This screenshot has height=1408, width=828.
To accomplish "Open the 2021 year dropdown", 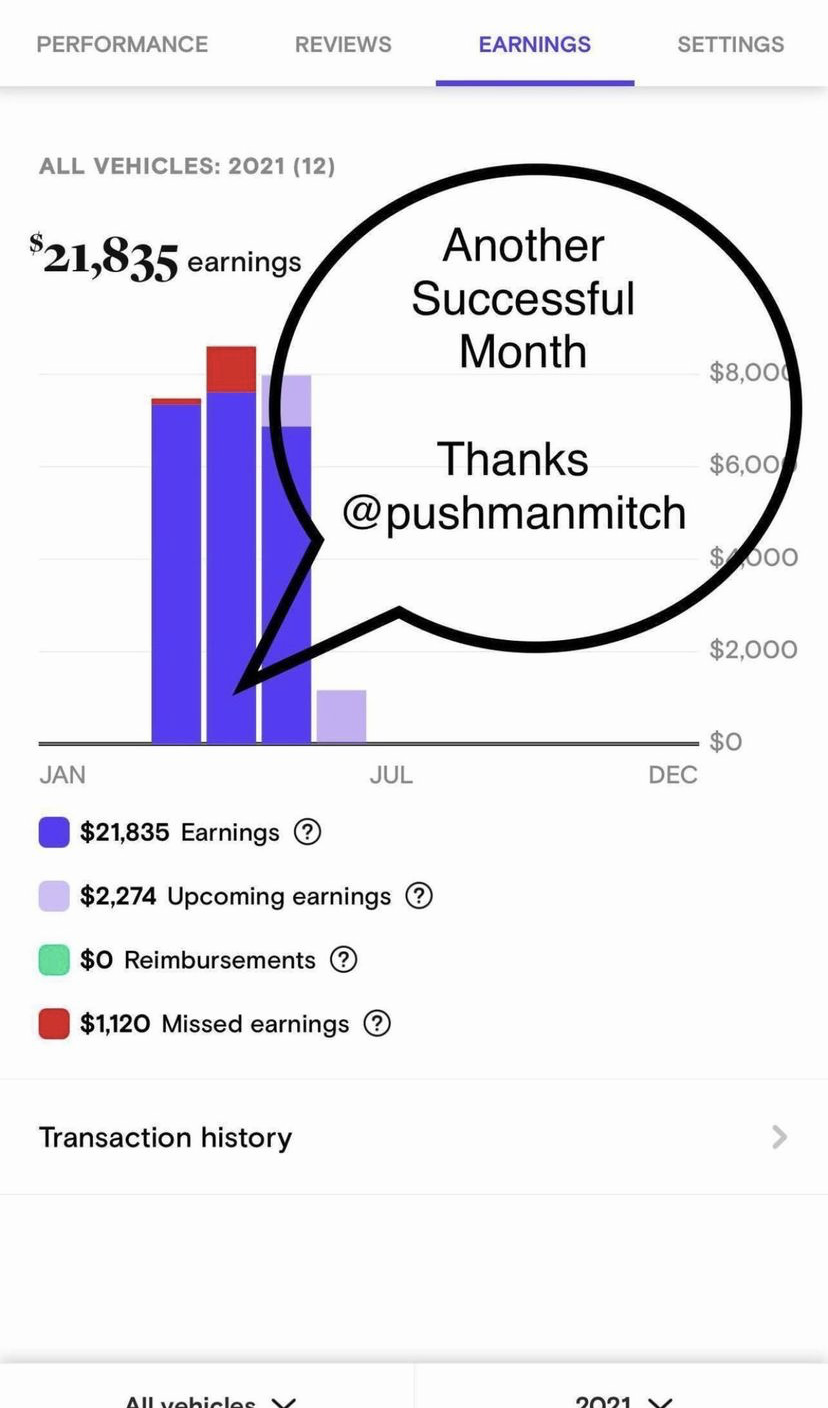I will coord(622,1398).
